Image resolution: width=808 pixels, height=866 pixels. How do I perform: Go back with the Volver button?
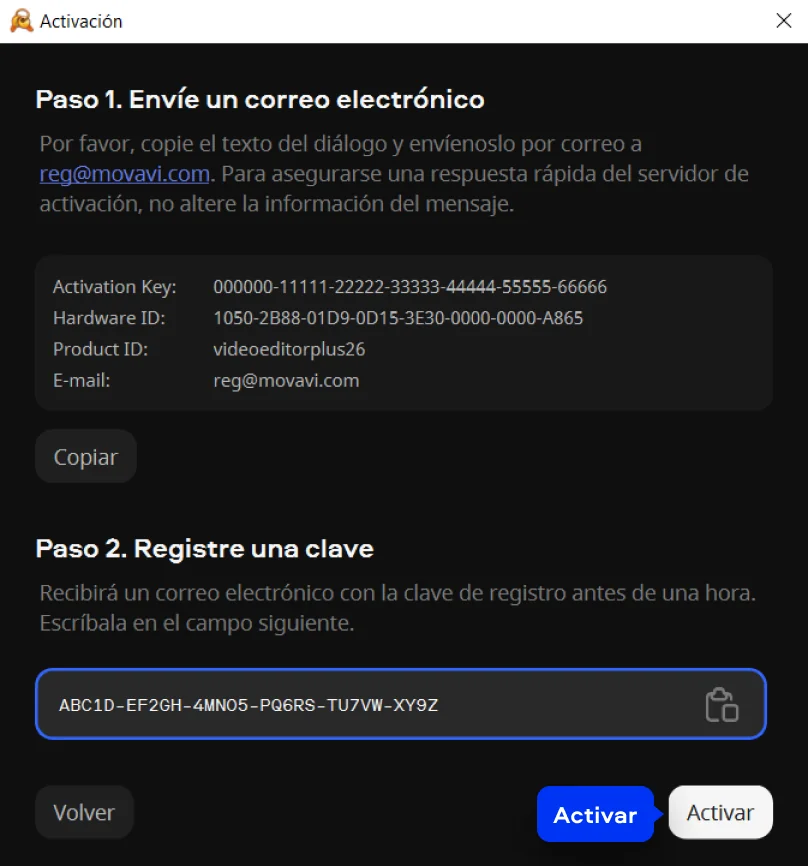pyautogui.click(x=84, y=813)
